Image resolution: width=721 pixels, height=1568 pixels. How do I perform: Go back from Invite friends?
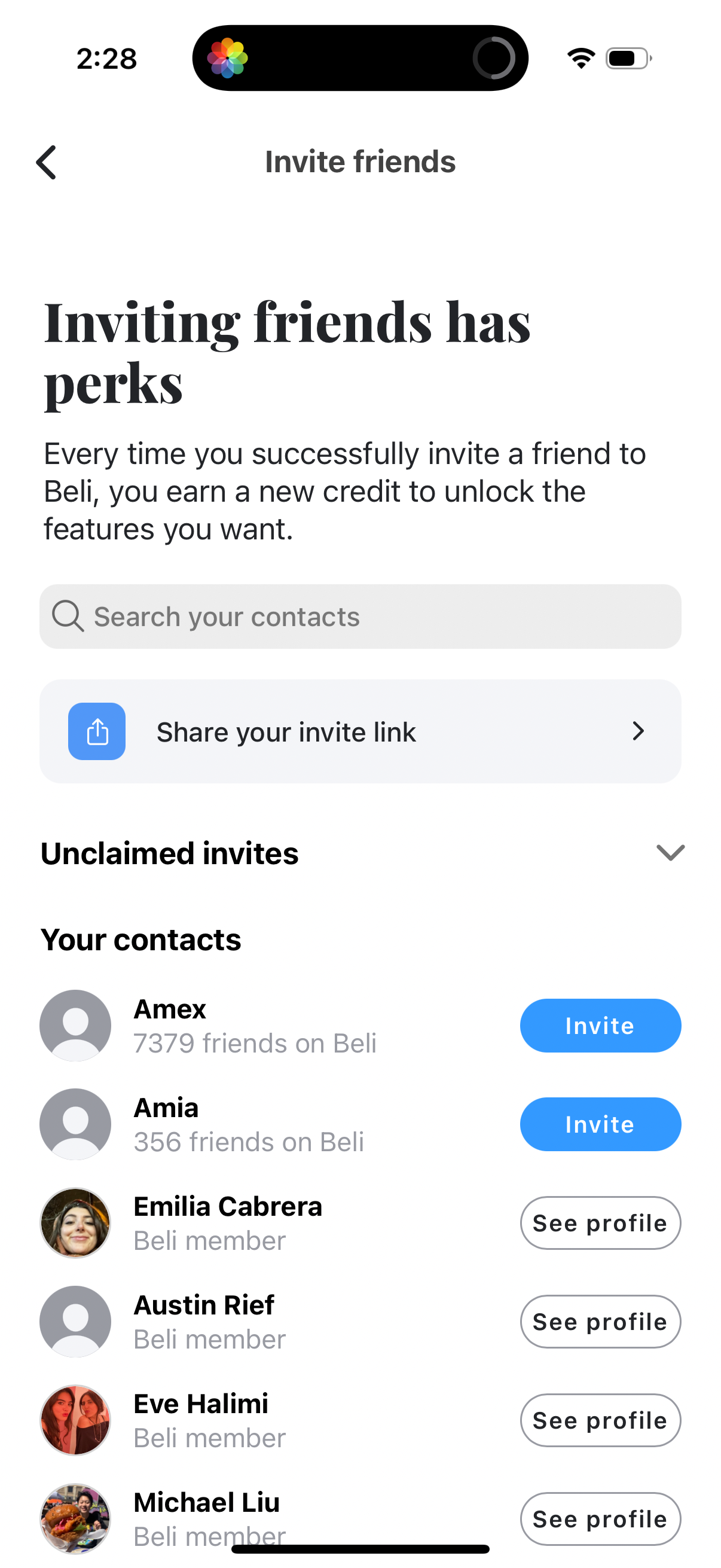47,163
